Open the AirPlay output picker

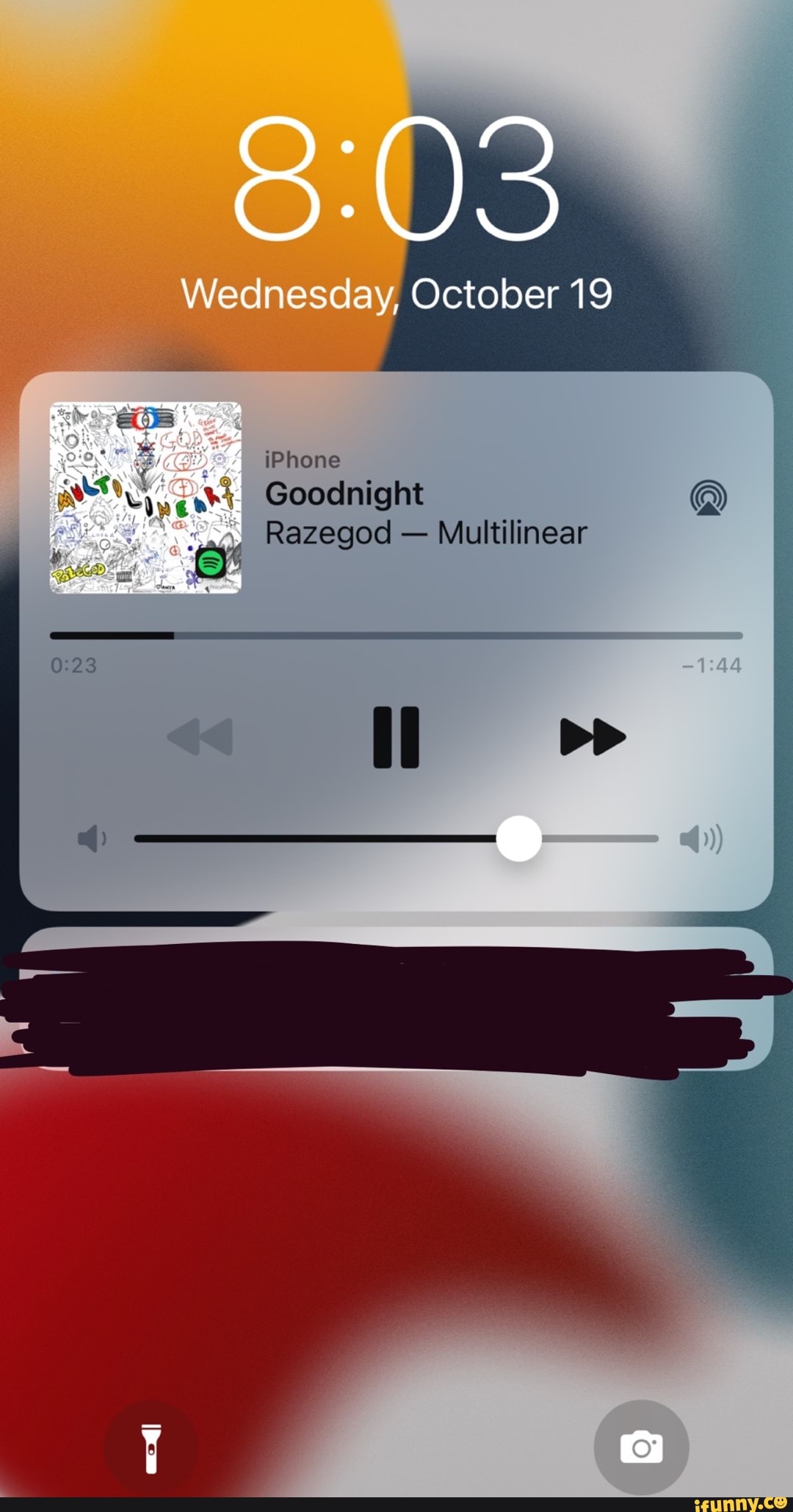708,498
